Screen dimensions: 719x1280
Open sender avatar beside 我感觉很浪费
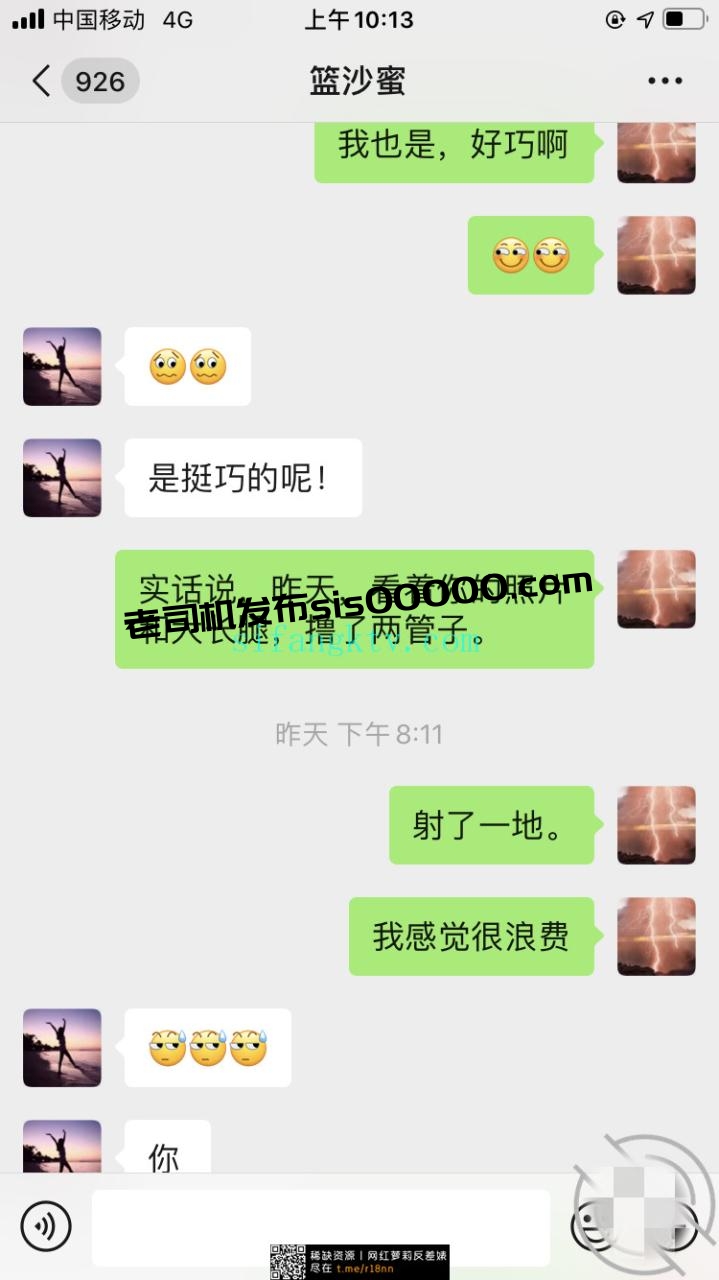[656, 936]
